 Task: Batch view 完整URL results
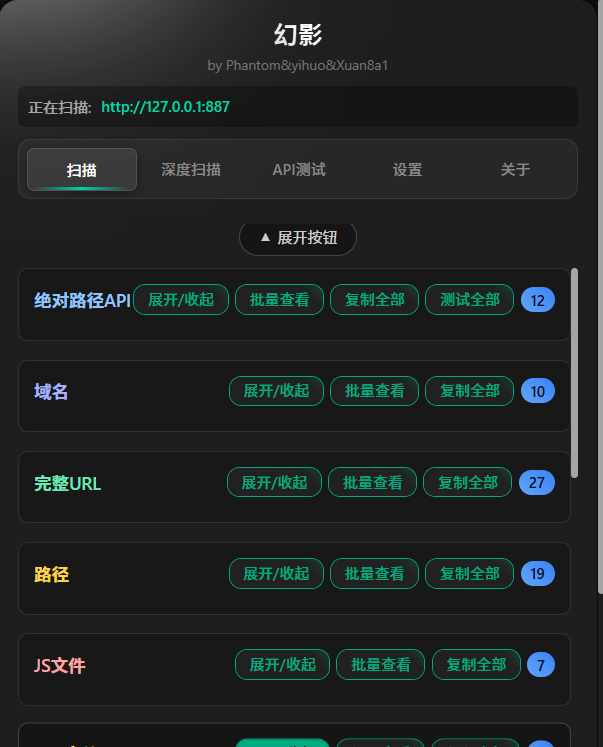tap(373, 483)
